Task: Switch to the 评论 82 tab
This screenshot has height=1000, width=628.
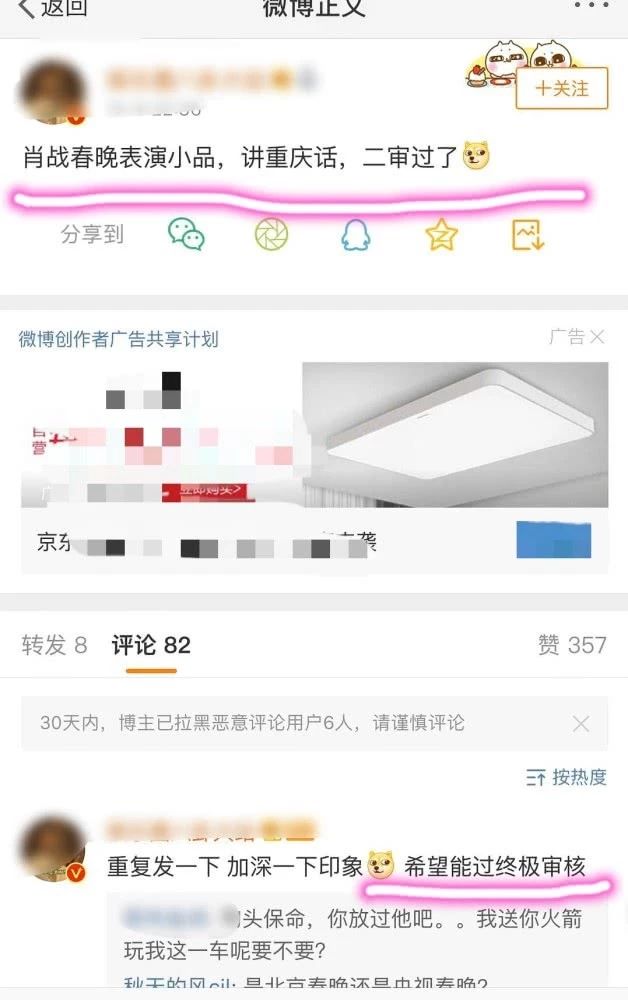Action: coord(151,645)
